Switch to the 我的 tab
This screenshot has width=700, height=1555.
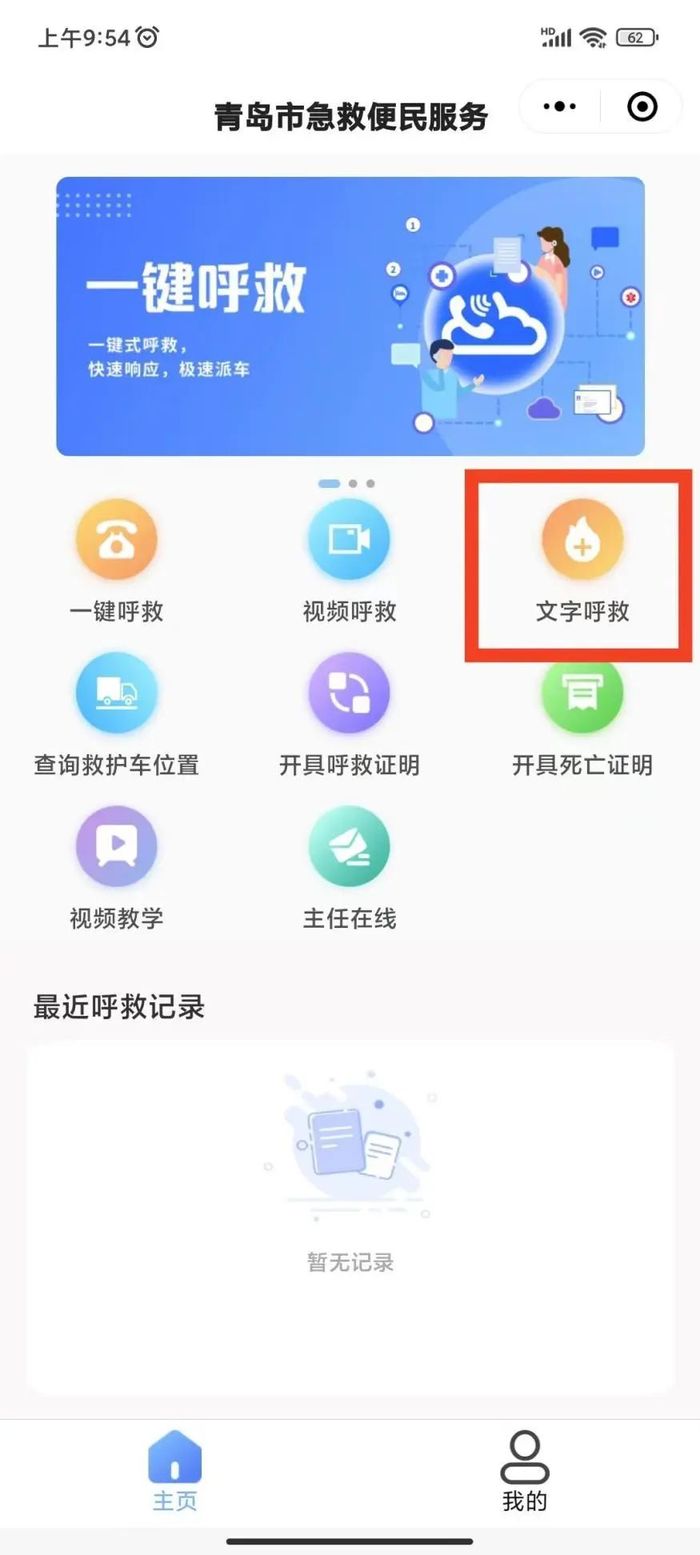[x=524, y=1470]
